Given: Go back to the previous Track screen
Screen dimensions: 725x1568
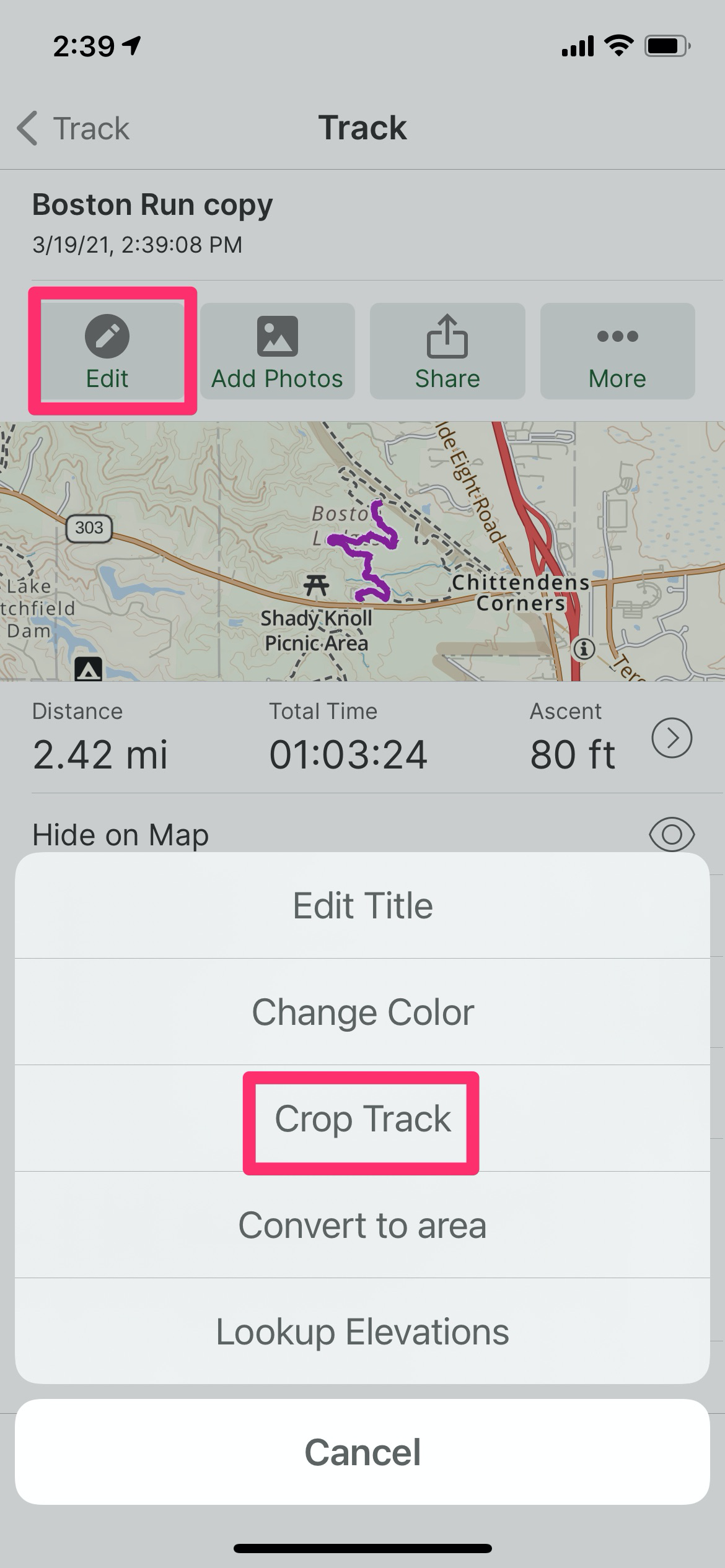Looking at the screenshot, I should point(73,128).
